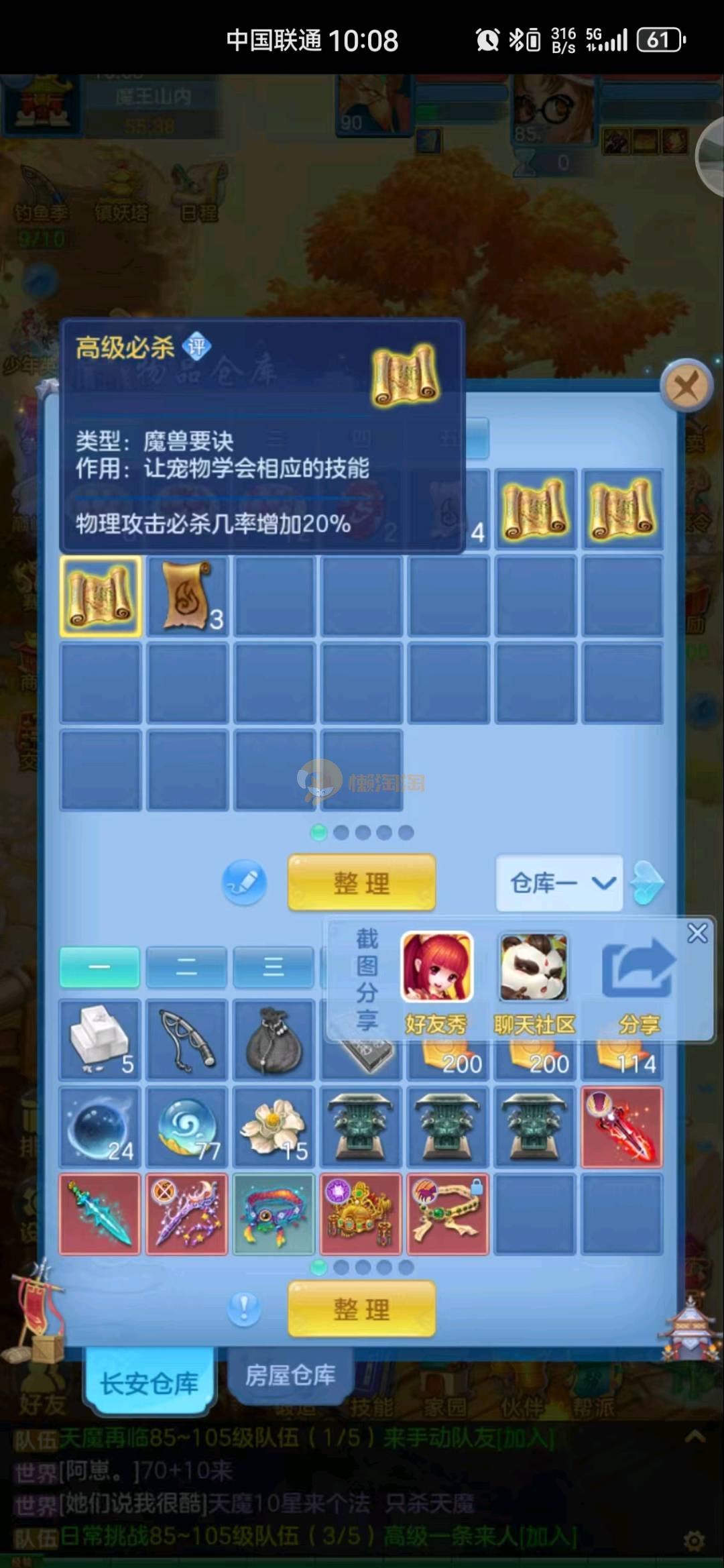Close the warehouse window

tap(685, 386)
